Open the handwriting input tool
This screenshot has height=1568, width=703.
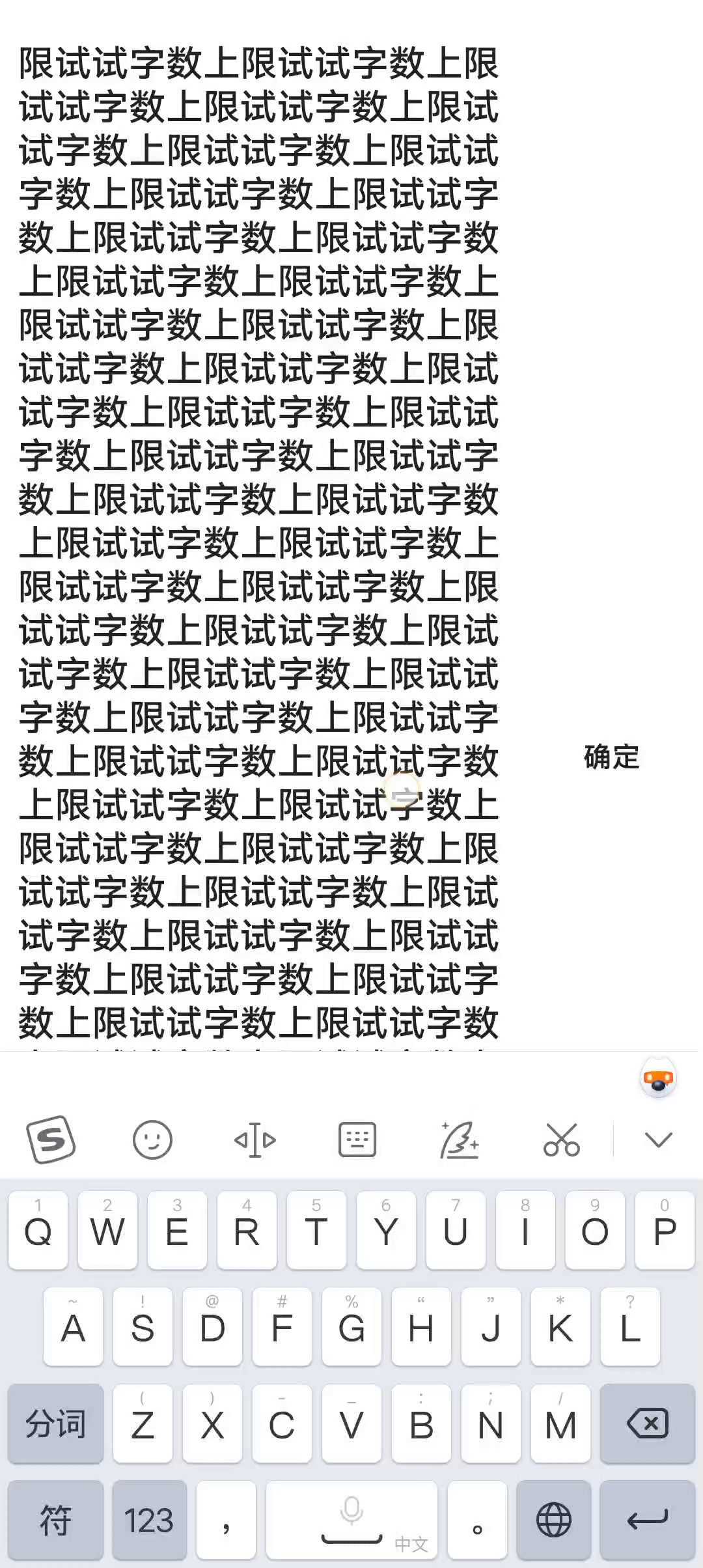(460, 1140)
